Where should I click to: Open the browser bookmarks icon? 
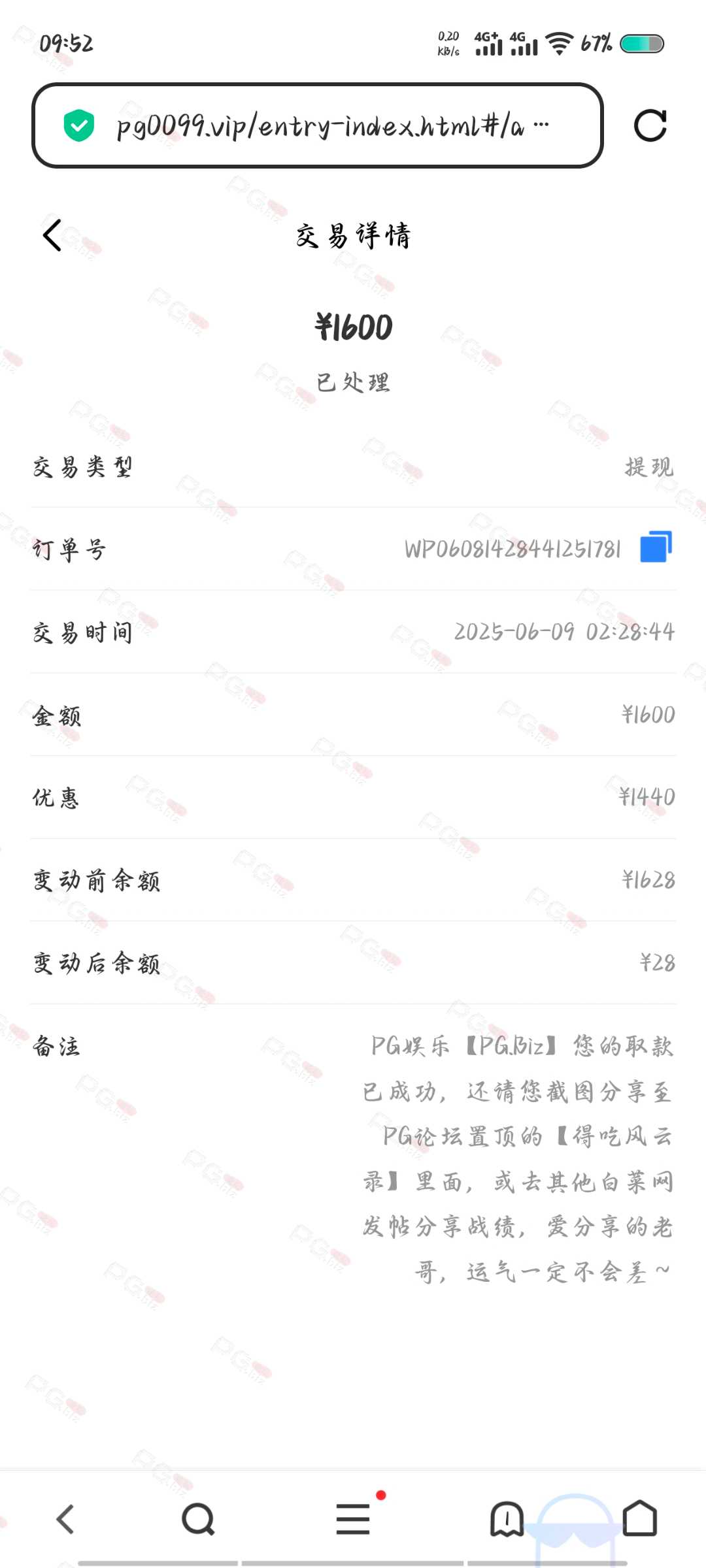point(507,1518)
